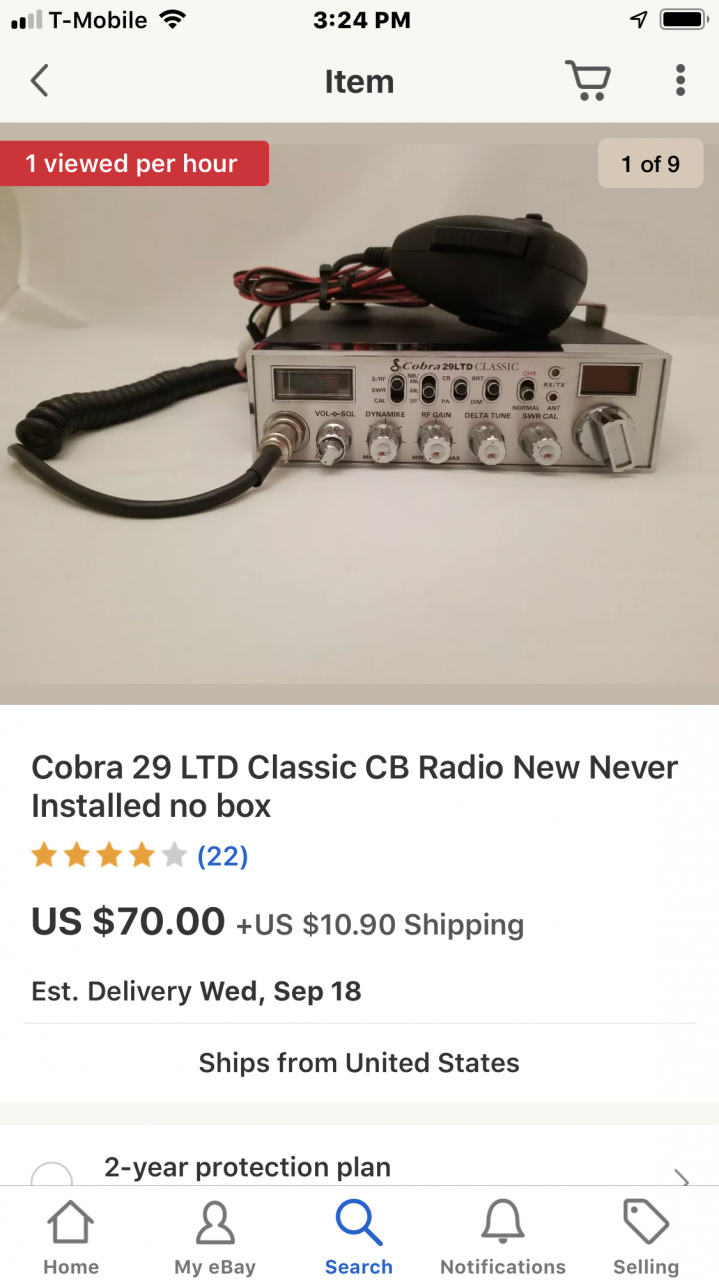Switch to the Search tab

(x=359, y=1238)
